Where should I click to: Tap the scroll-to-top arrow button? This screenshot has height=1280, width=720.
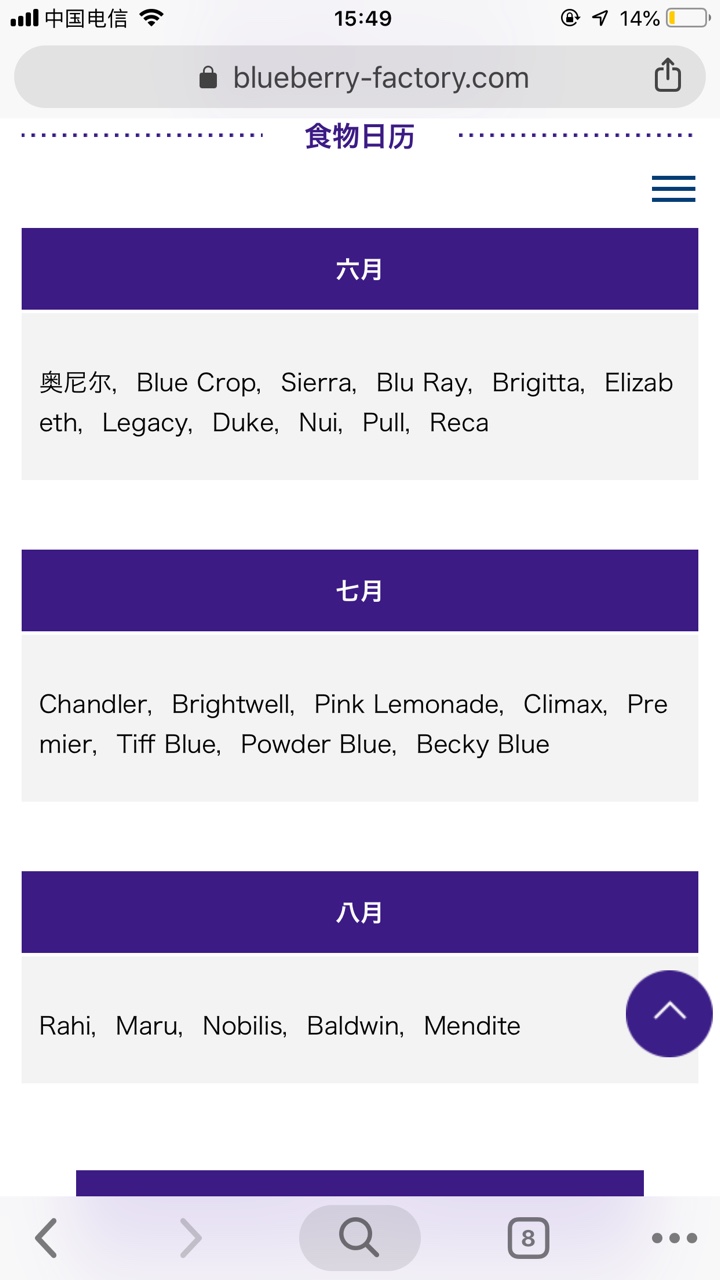pyautogui.click(x=669, y=1013)
